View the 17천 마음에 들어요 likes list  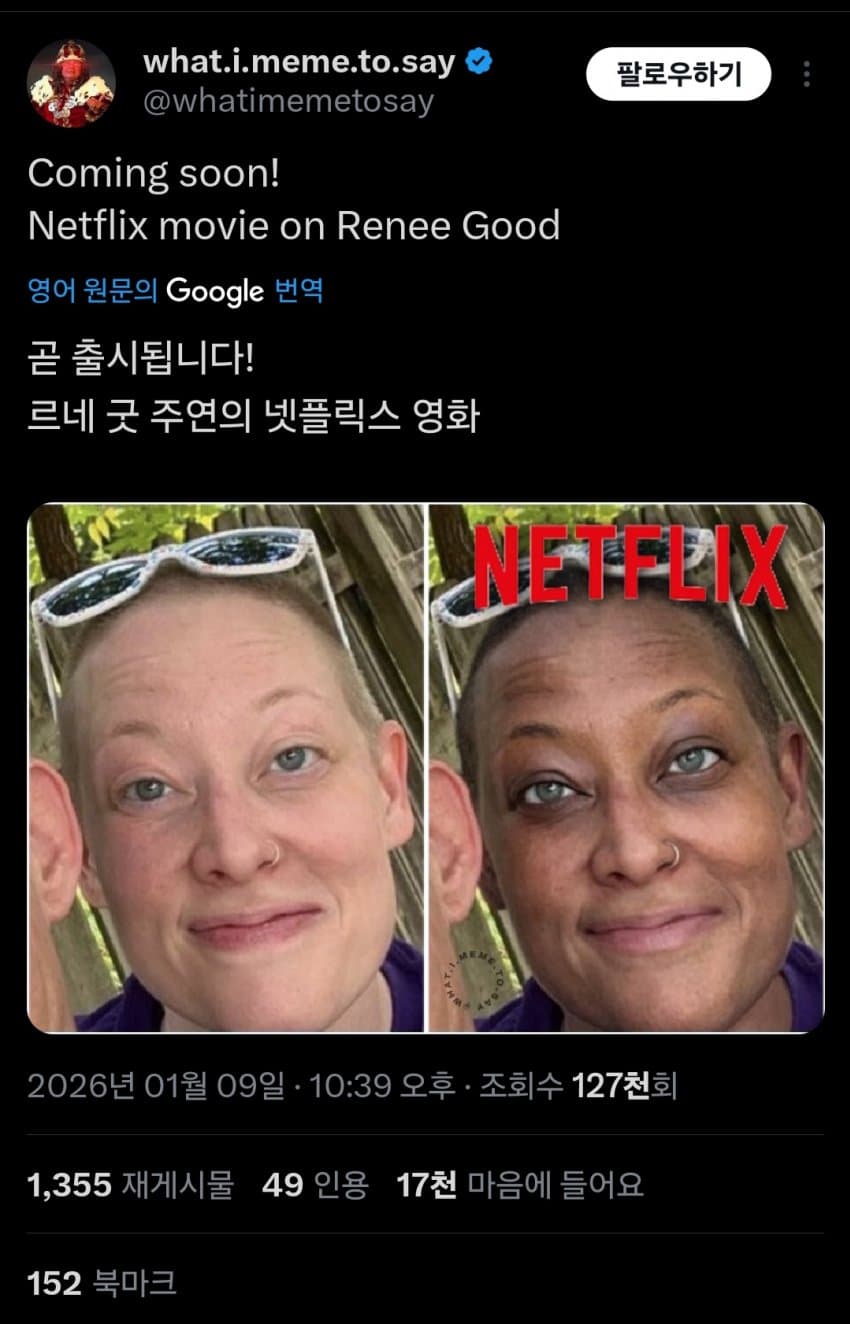[520, 1185]
